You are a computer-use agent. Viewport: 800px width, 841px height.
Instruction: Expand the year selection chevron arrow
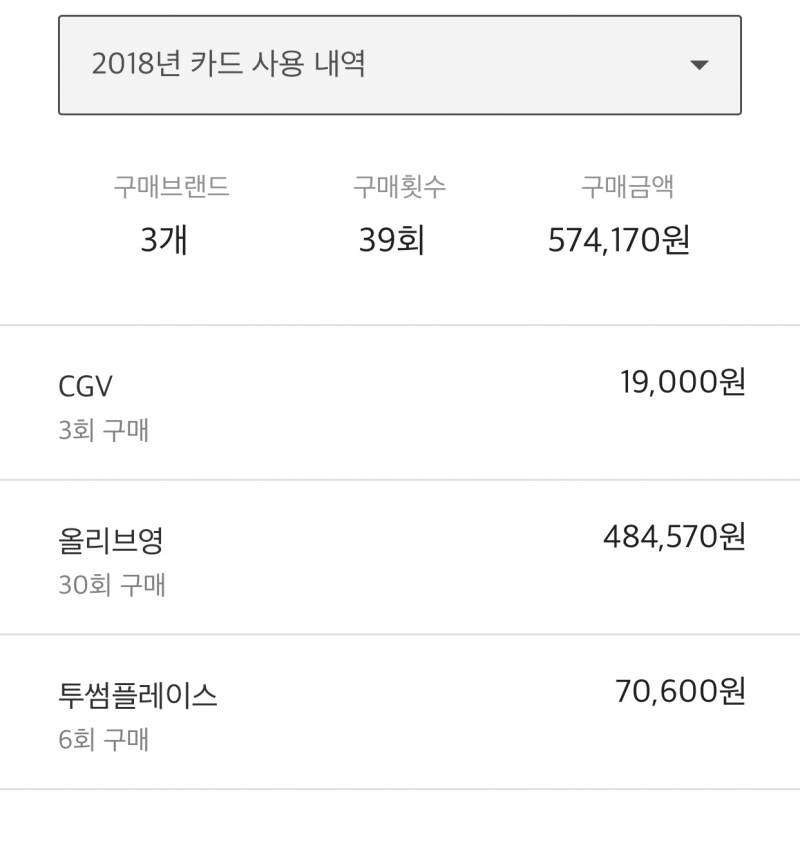pos(700,63)
